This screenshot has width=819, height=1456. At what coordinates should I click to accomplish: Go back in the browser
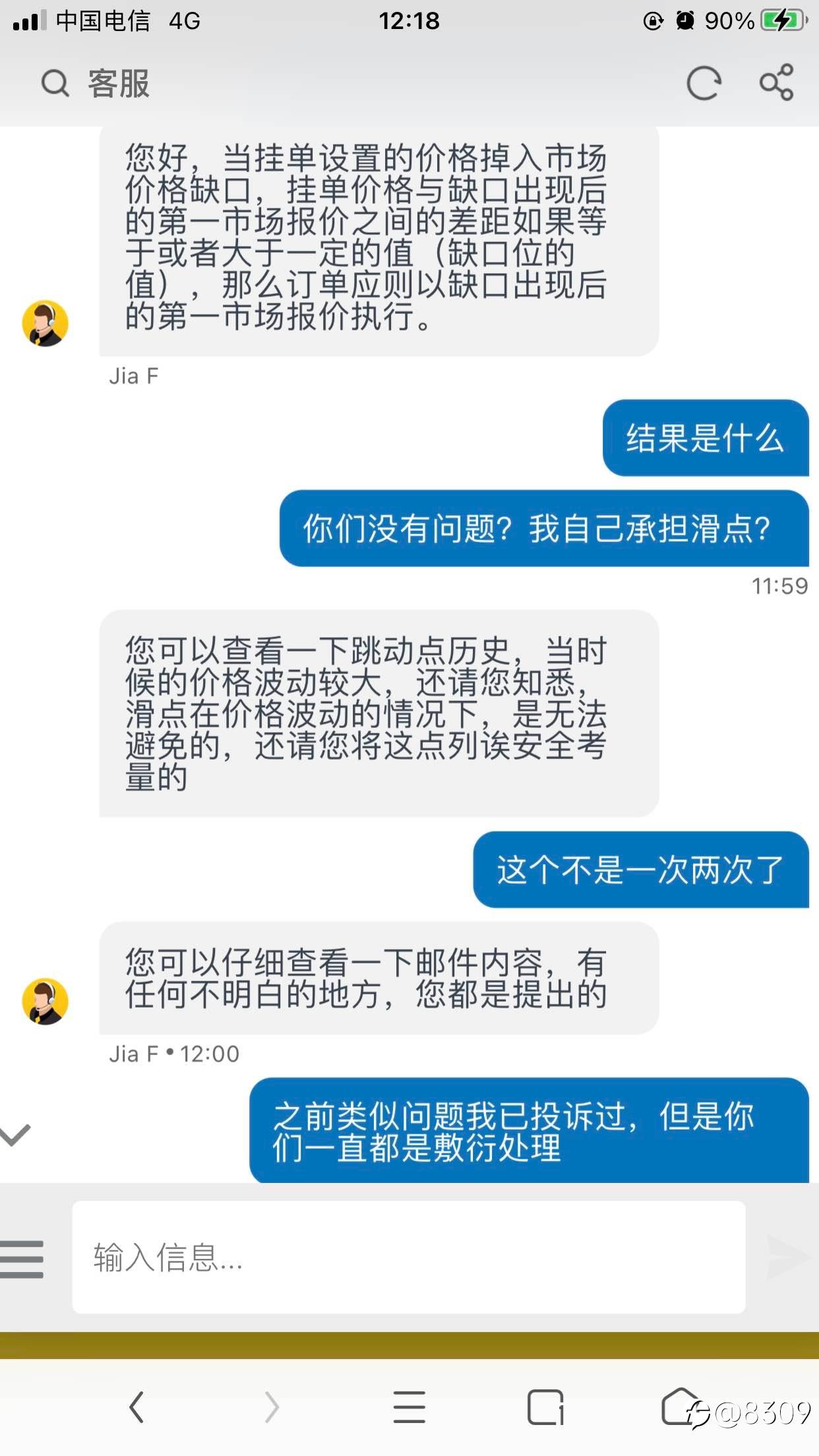[x=136, y=1407]
